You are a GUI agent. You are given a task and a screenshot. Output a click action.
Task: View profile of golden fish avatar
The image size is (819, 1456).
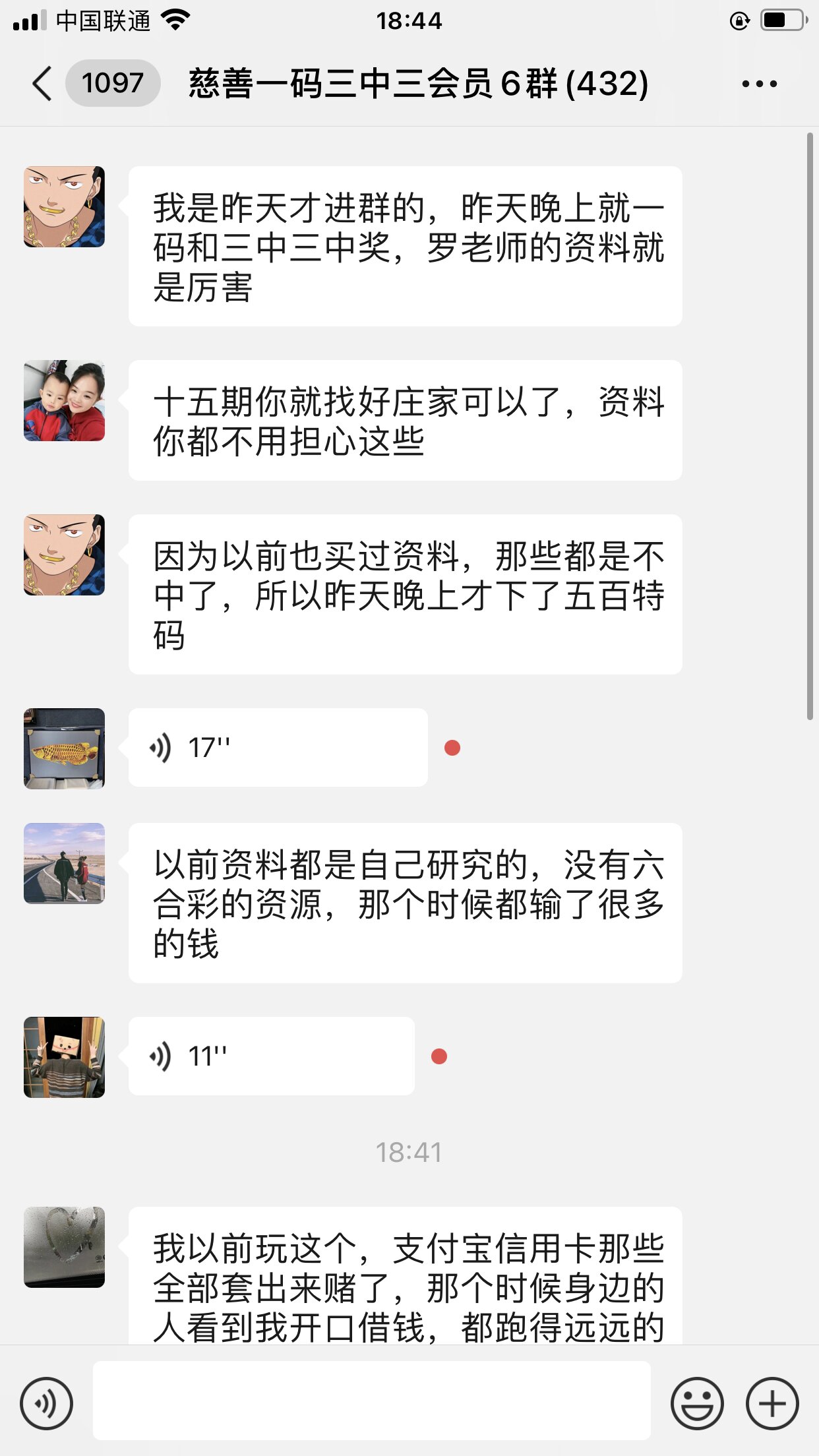coord(64,748)
